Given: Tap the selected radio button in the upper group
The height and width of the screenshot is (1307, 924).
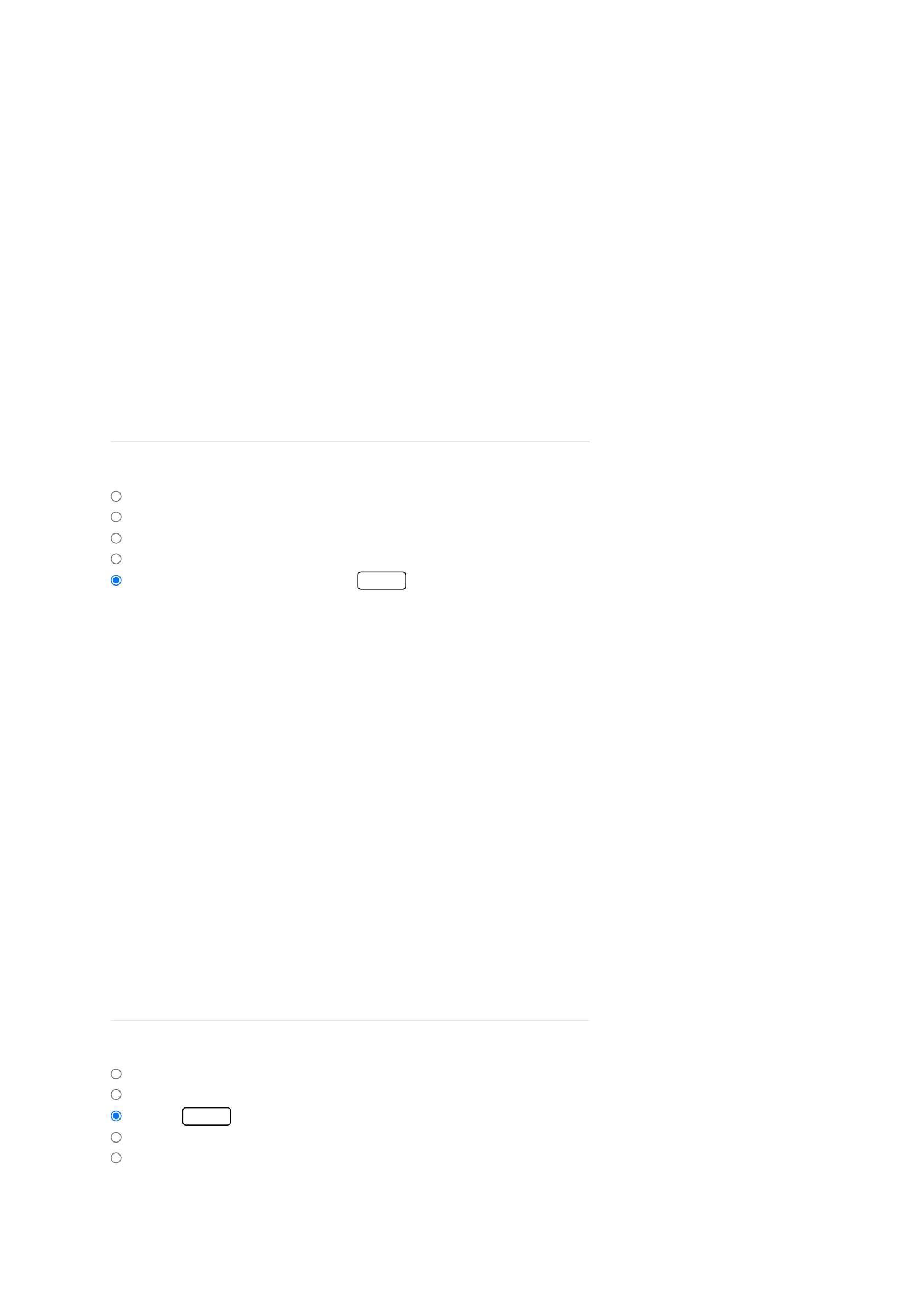Looking at the screenshot, I should [x=116, y=580].
